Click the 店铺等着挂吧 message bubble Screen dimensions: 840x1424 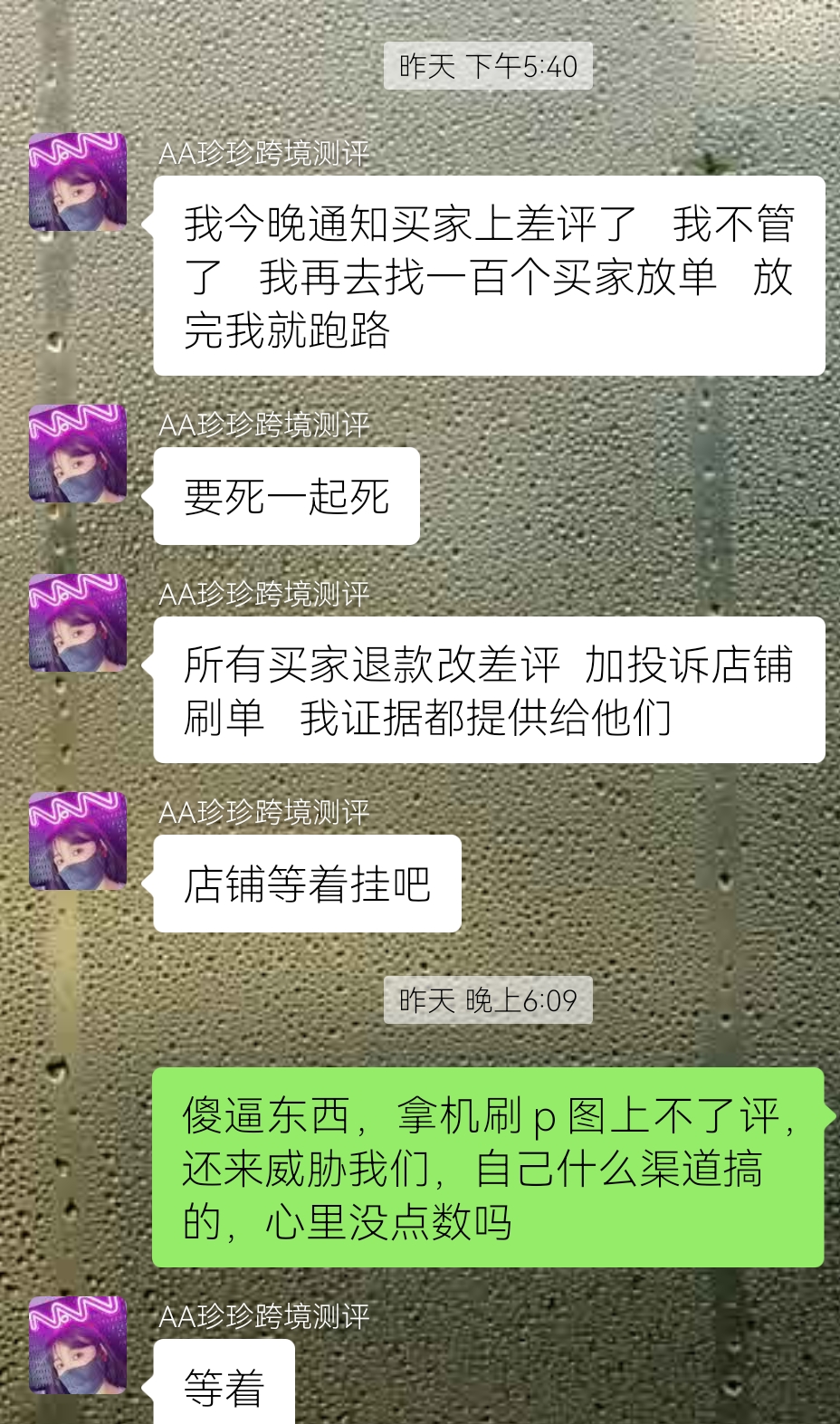pos(308,884)
